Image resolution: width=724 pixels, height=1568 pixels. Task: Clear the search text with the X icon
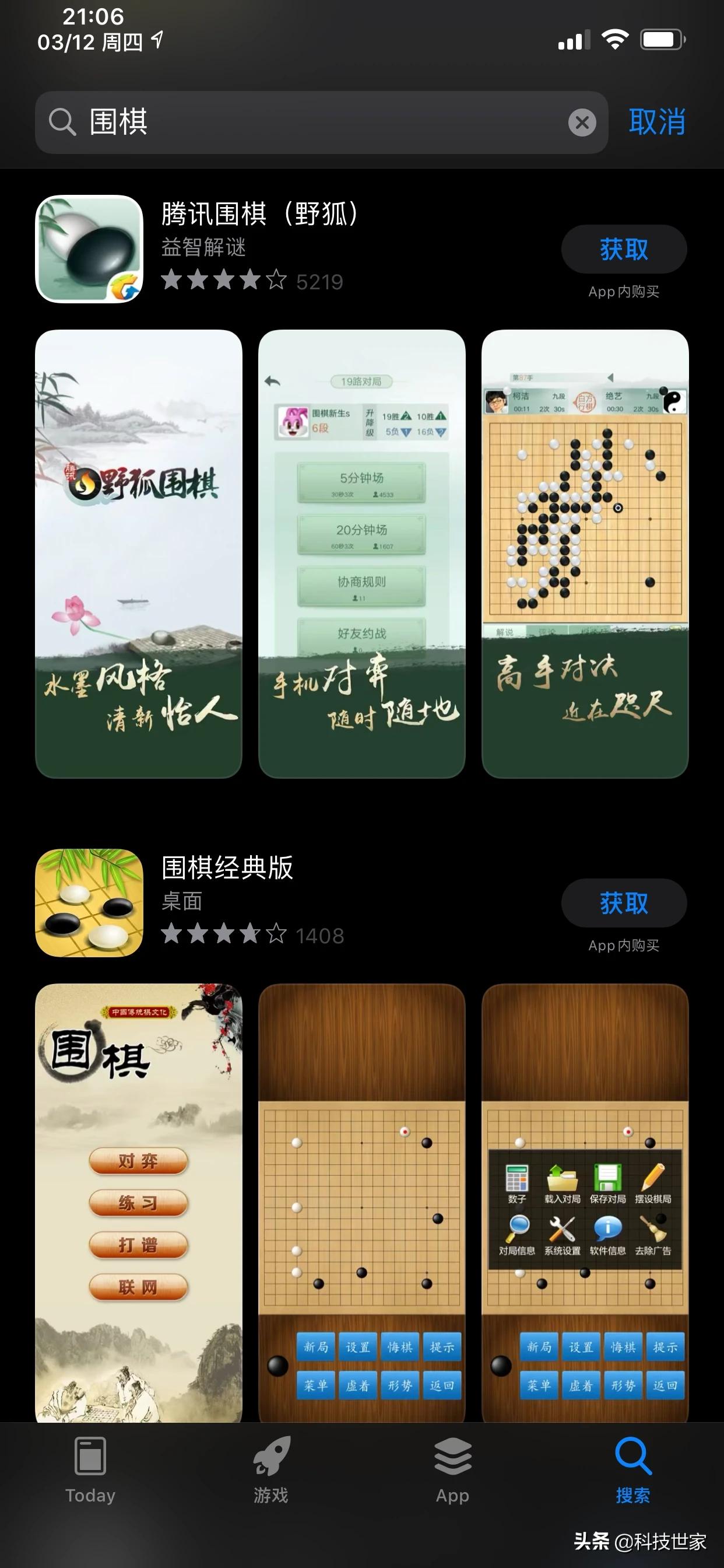[582, 123]
